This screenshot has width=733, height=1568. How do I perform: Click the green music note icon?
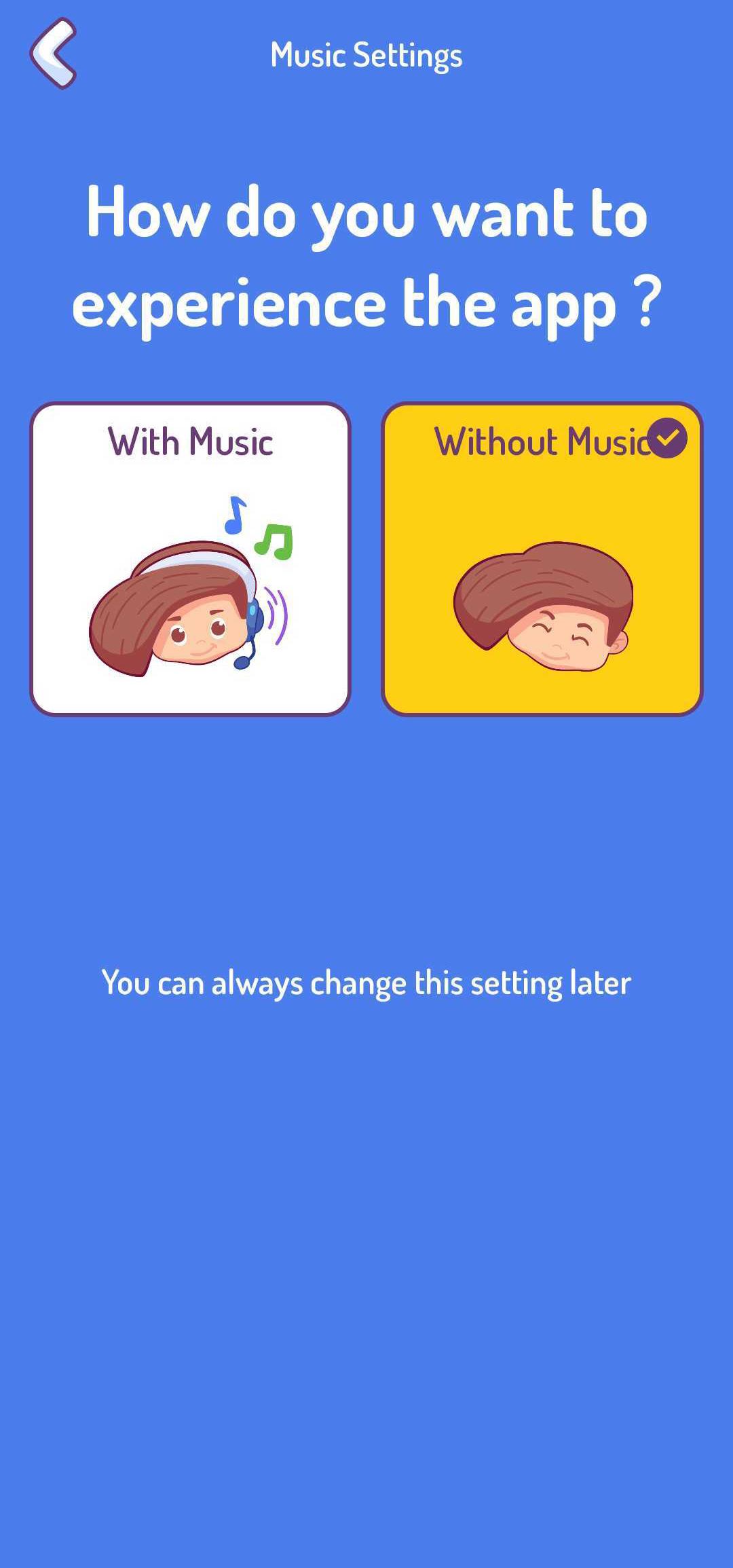[x=275, y=540]
